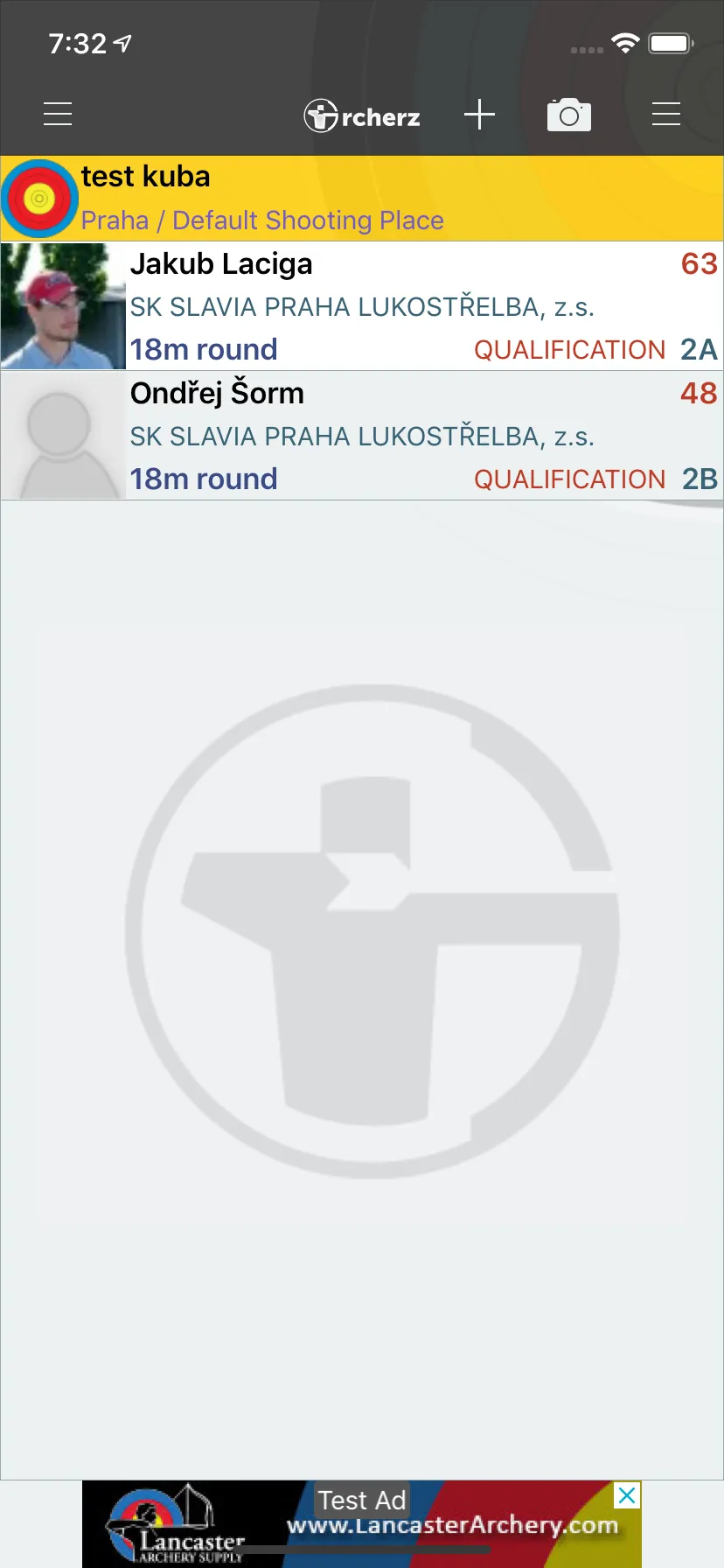The width and height of the screenshot is (724, 1568).
Task: Open Jakub Laciga's score entry
Action: (x=362, y=306)
